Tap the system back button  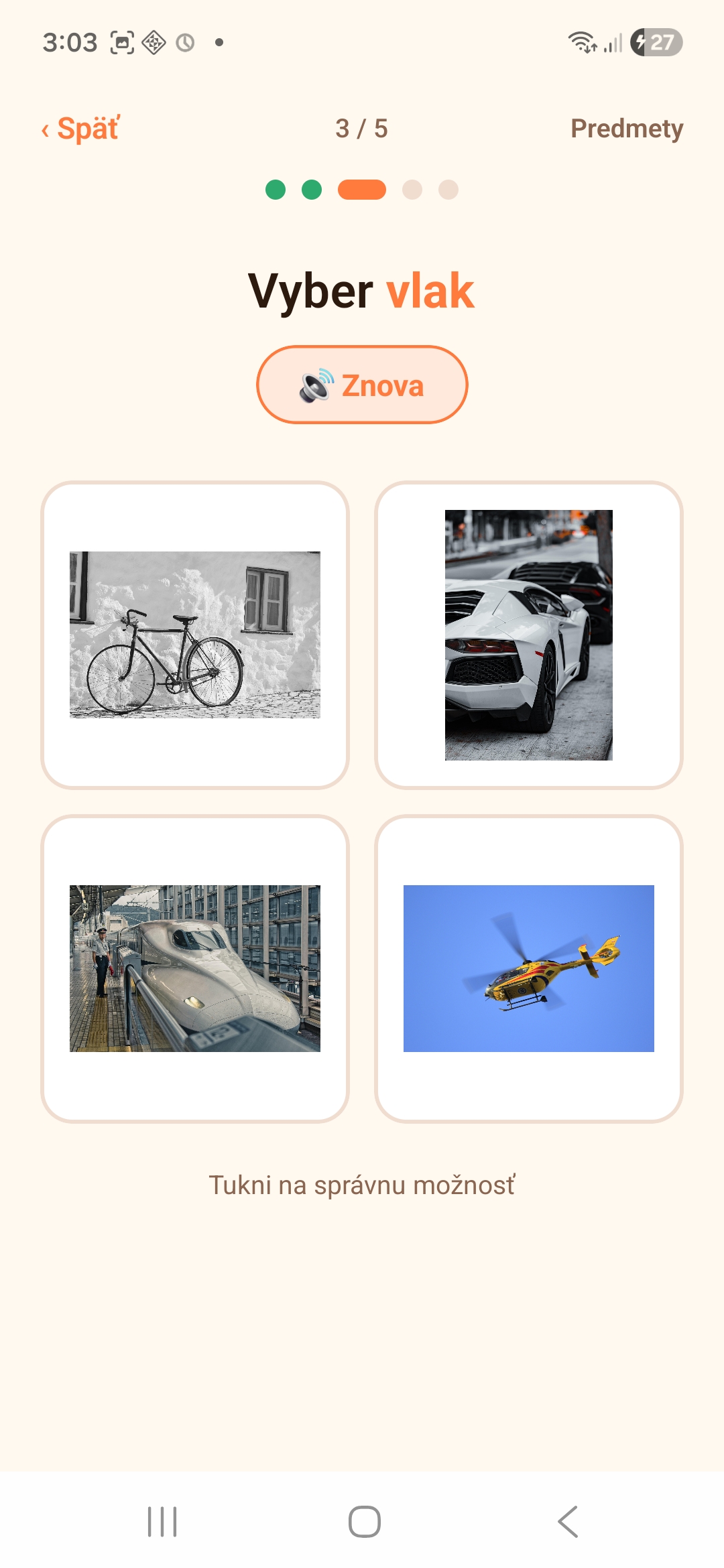568,1522
